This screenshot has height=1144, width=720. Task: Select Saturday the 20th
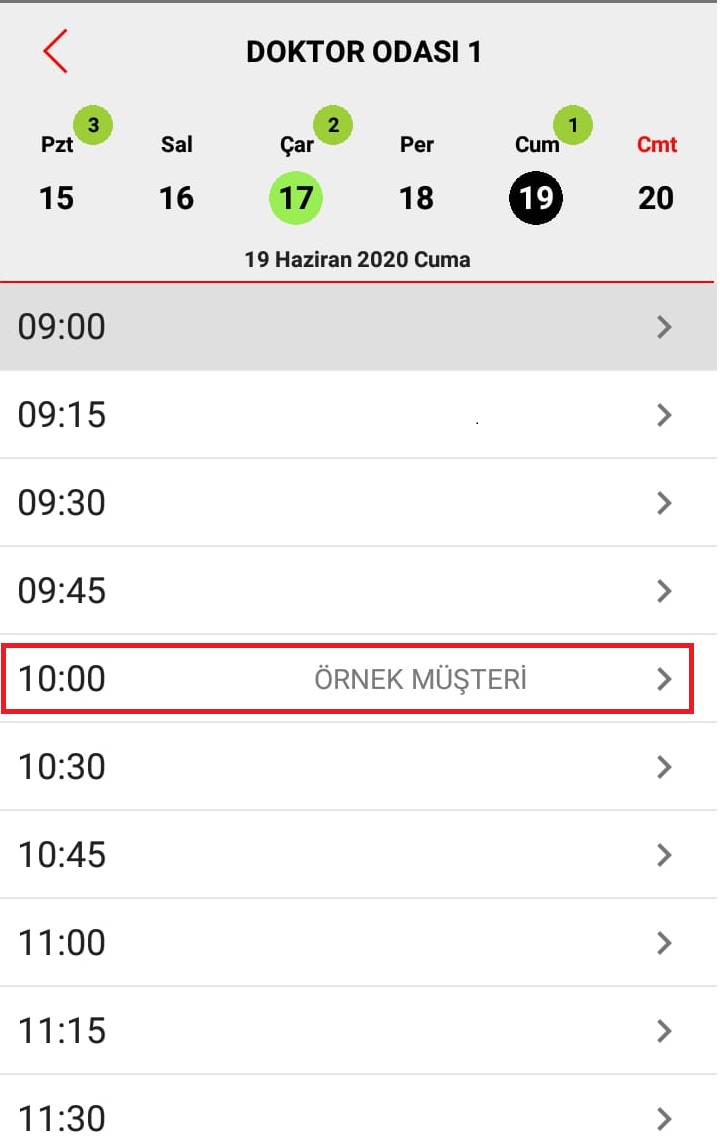656,197
